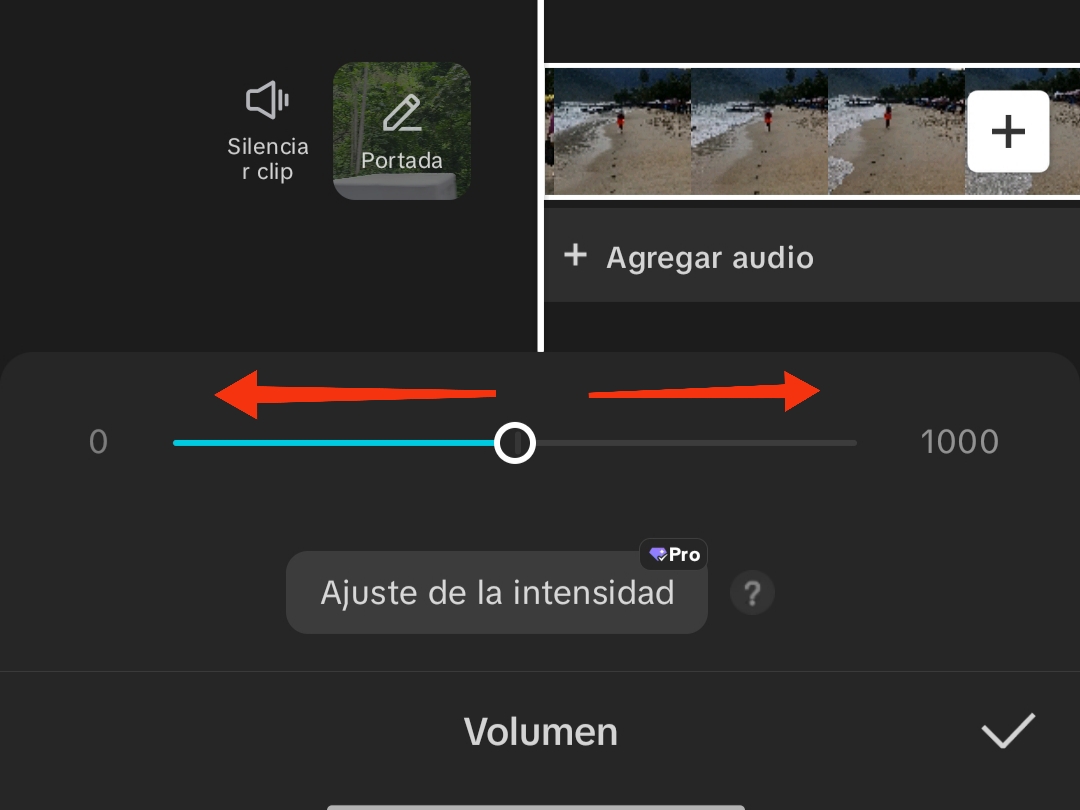The image size is (1080, 810).
Task: Mute the clip with Silenciar clip
Action: [267, 130]
